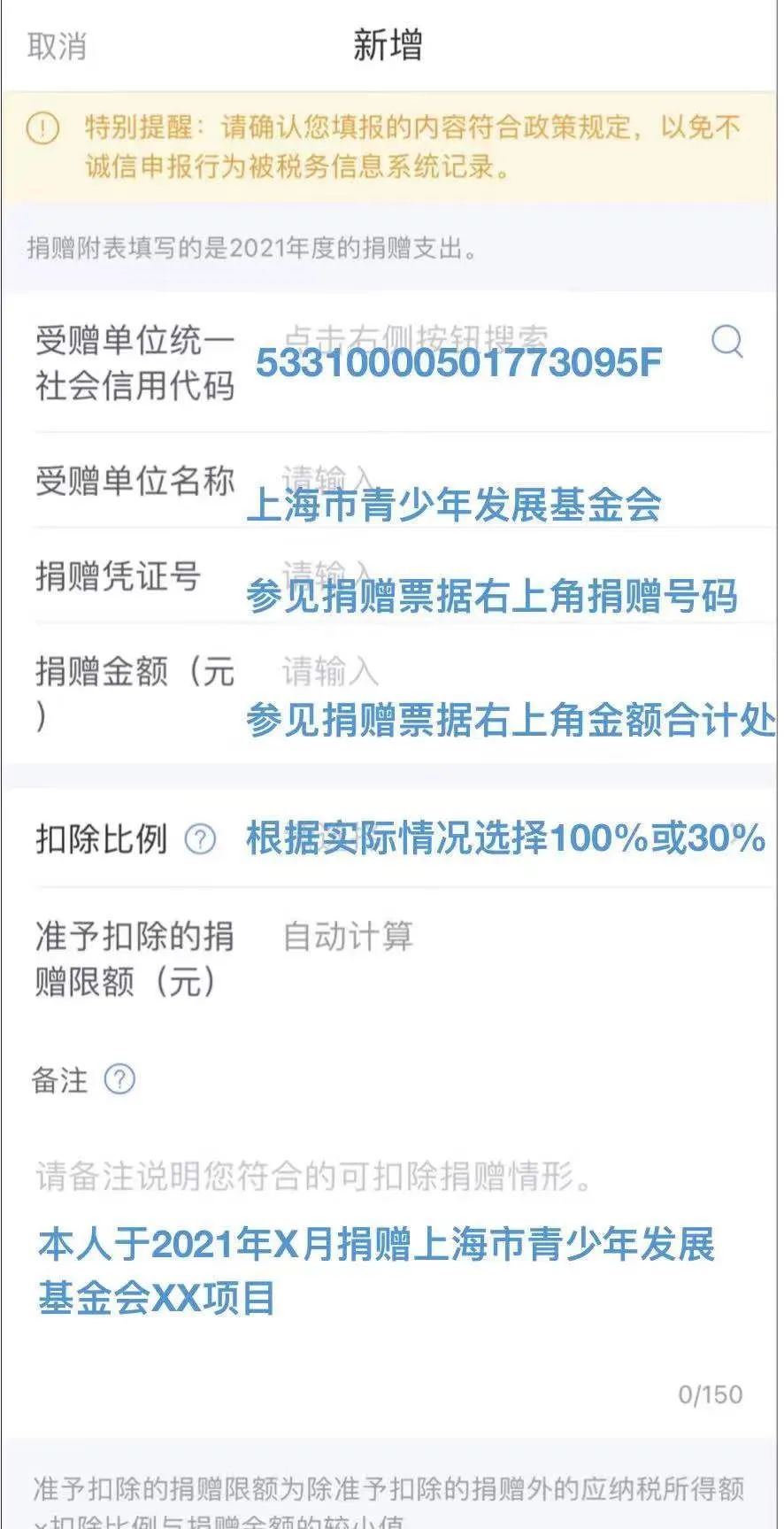Tap the 备注 remarks text area
This screenshot has width=784, height=1529.
coord(389,1239)
